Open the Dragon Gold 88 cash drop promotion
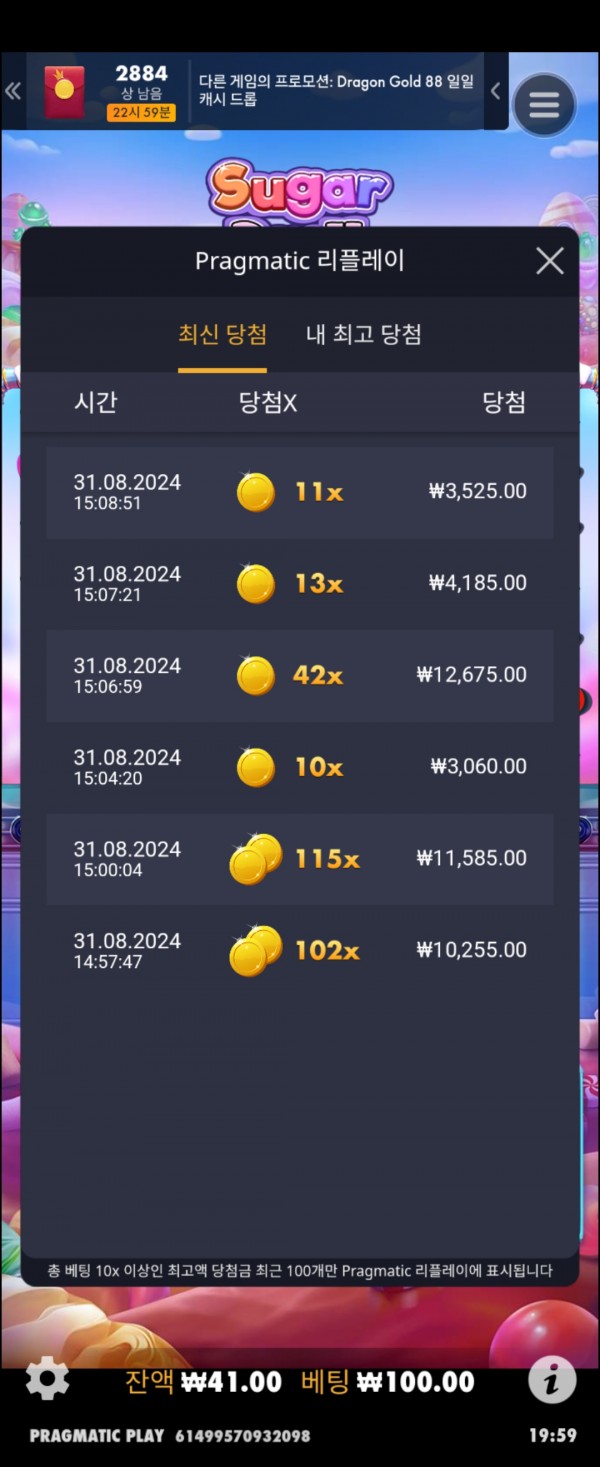This screenshot has height=1467, width=600. coord(336,91)
